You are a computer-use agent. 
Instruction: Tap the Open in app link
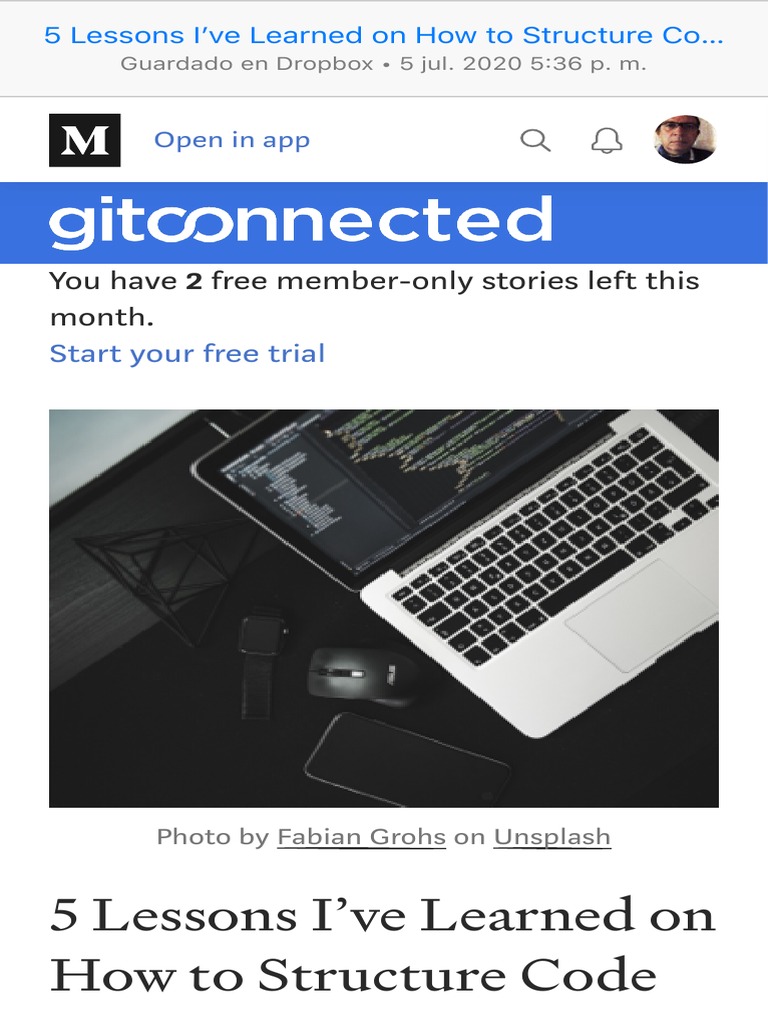pos(232,140)
